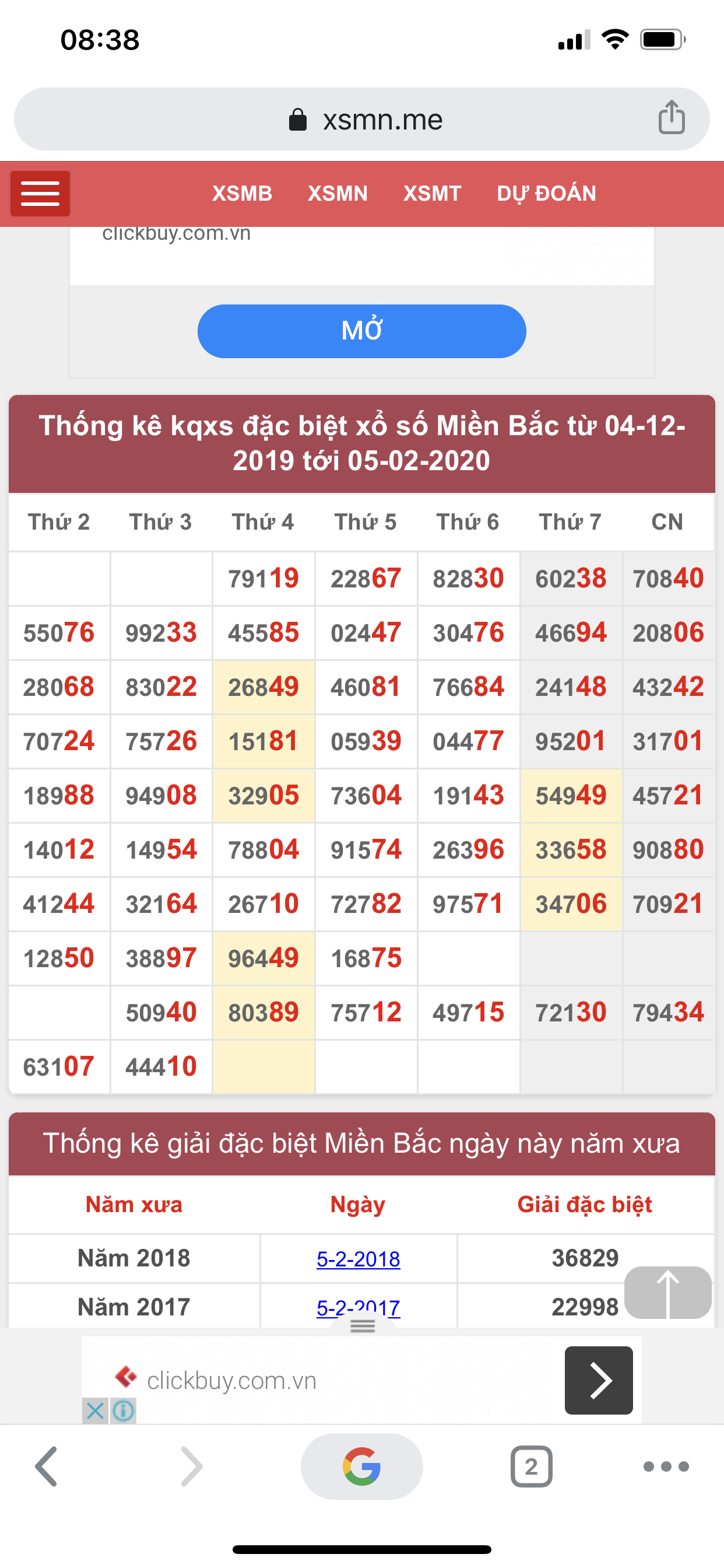The image size is (724, 1568).
Task: Close the bottom ad banner
Action: pyautogui.click(x=95, y=1410)
